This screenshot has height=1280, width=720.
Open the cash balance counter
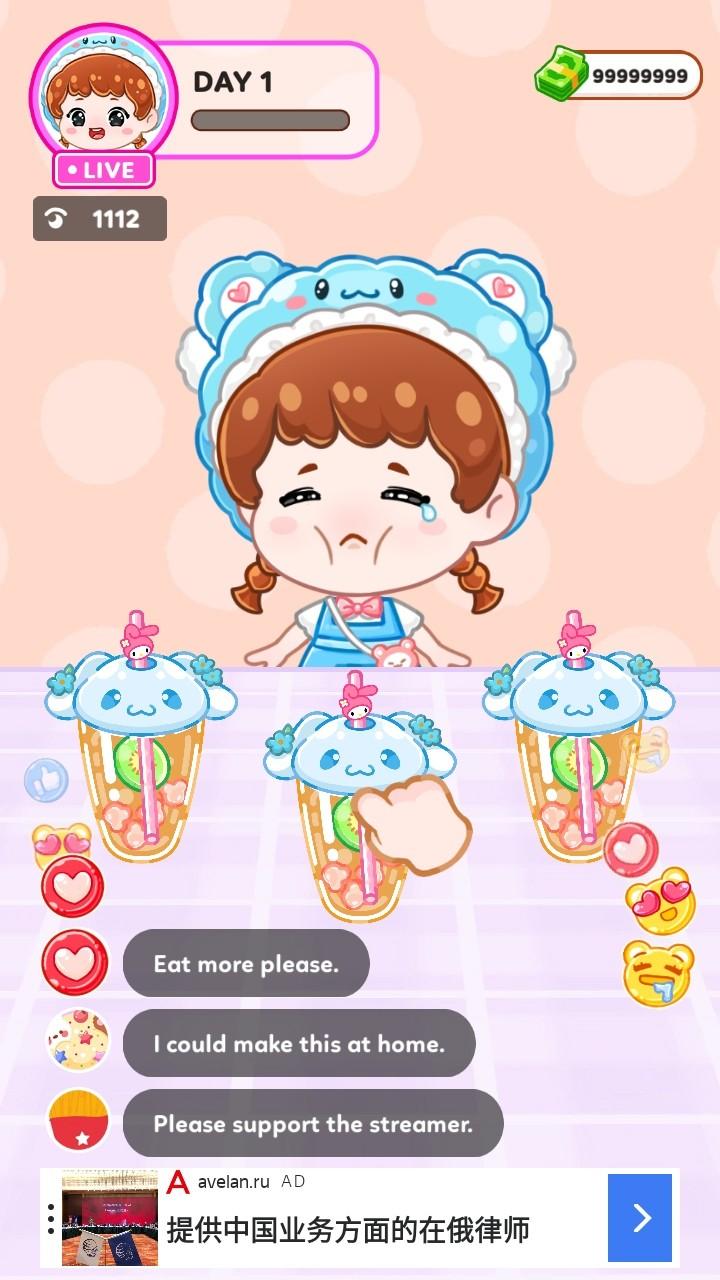coord(618,75)
